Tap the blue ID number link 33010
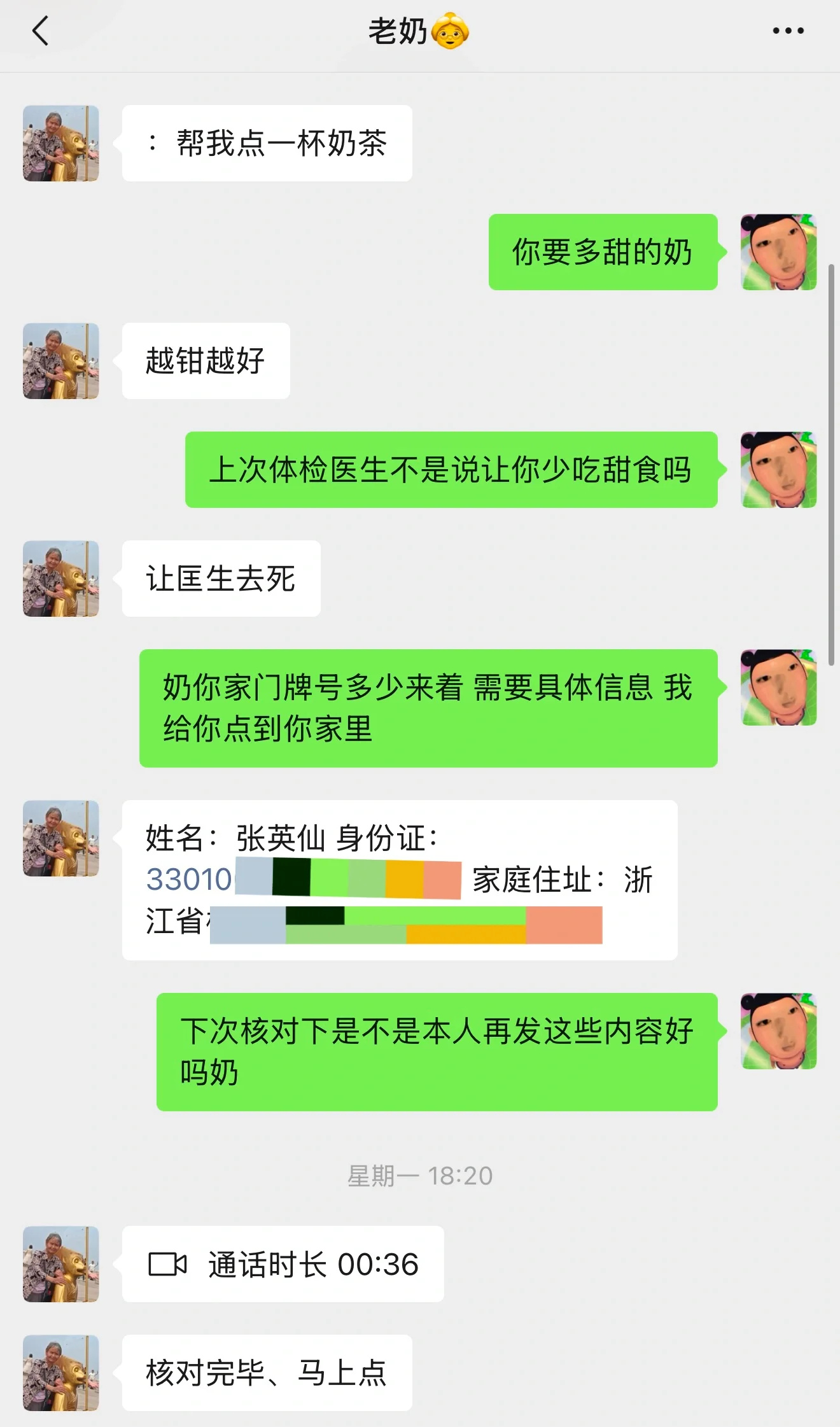Screen dimensions: 840x1427 189,880
